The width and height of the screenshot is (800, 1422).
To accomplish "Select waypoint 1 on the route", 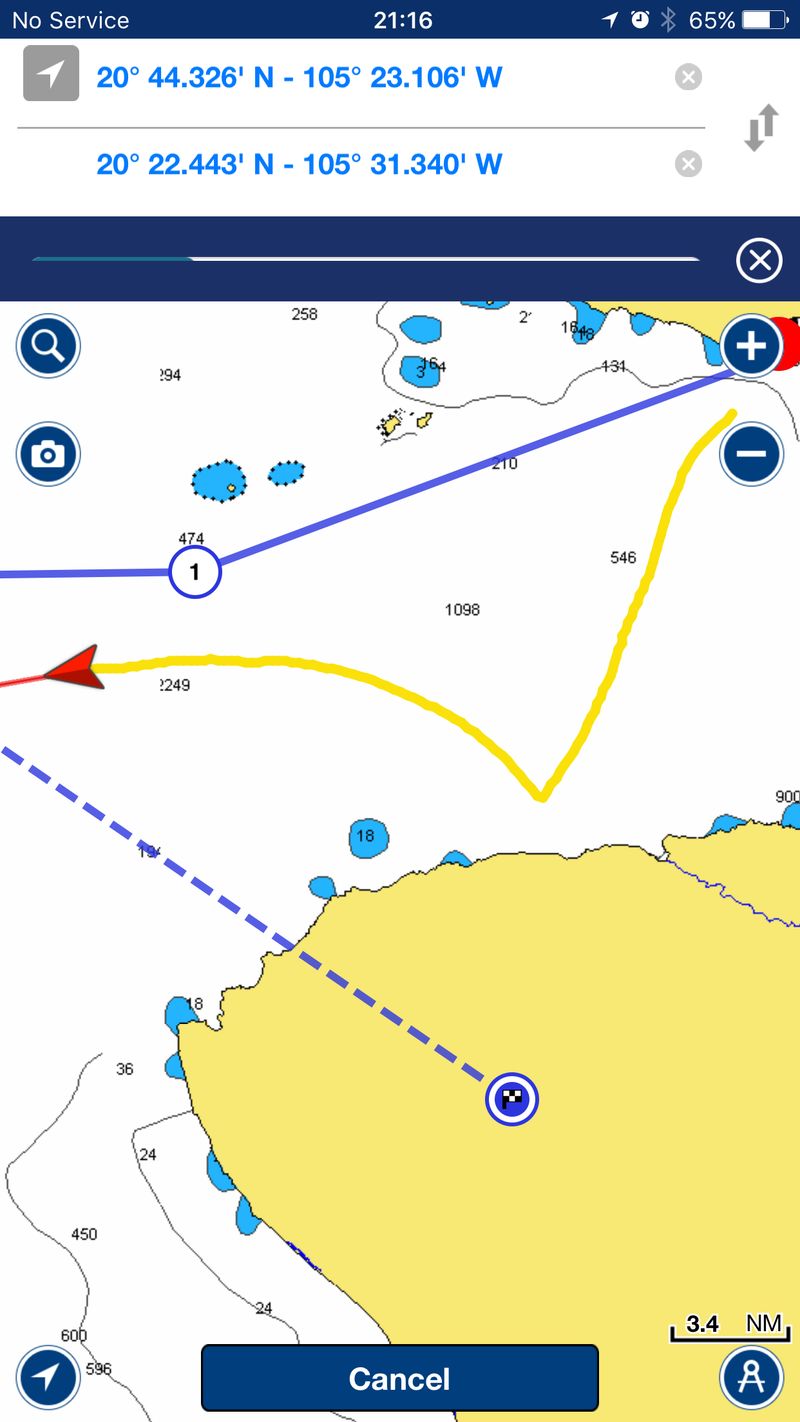I will (194, 573).
